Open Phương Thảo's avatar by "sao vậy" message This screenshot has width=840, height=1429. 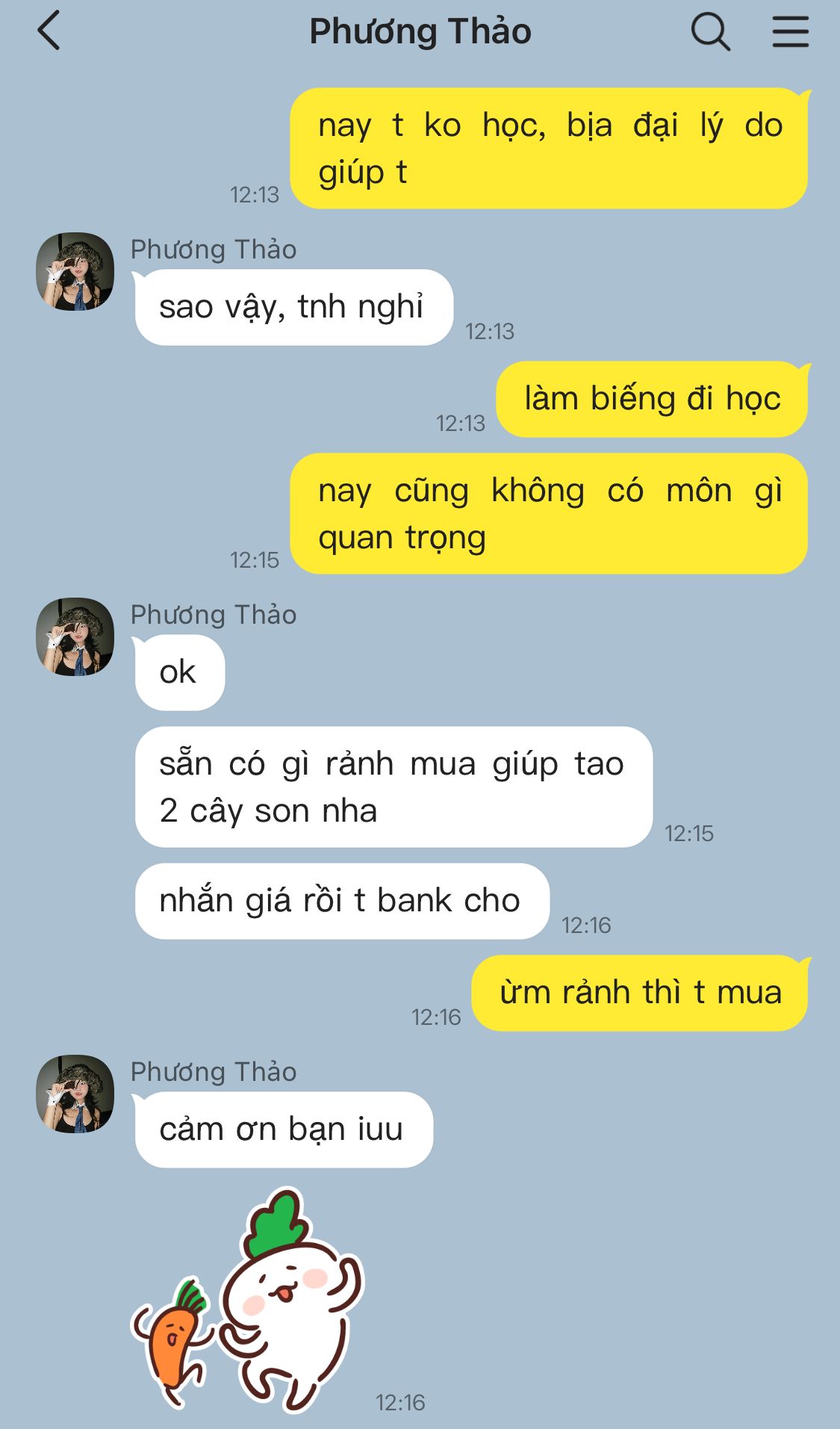(75, 271)
